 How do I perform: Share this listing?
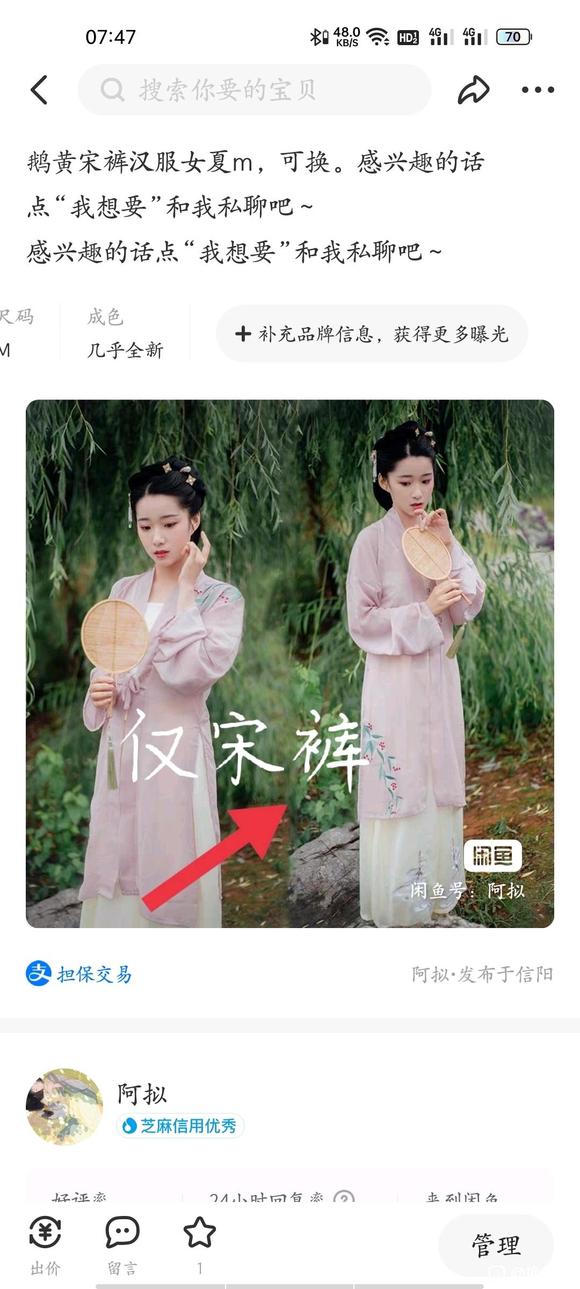pyautogui.click(x=473, y=90)
